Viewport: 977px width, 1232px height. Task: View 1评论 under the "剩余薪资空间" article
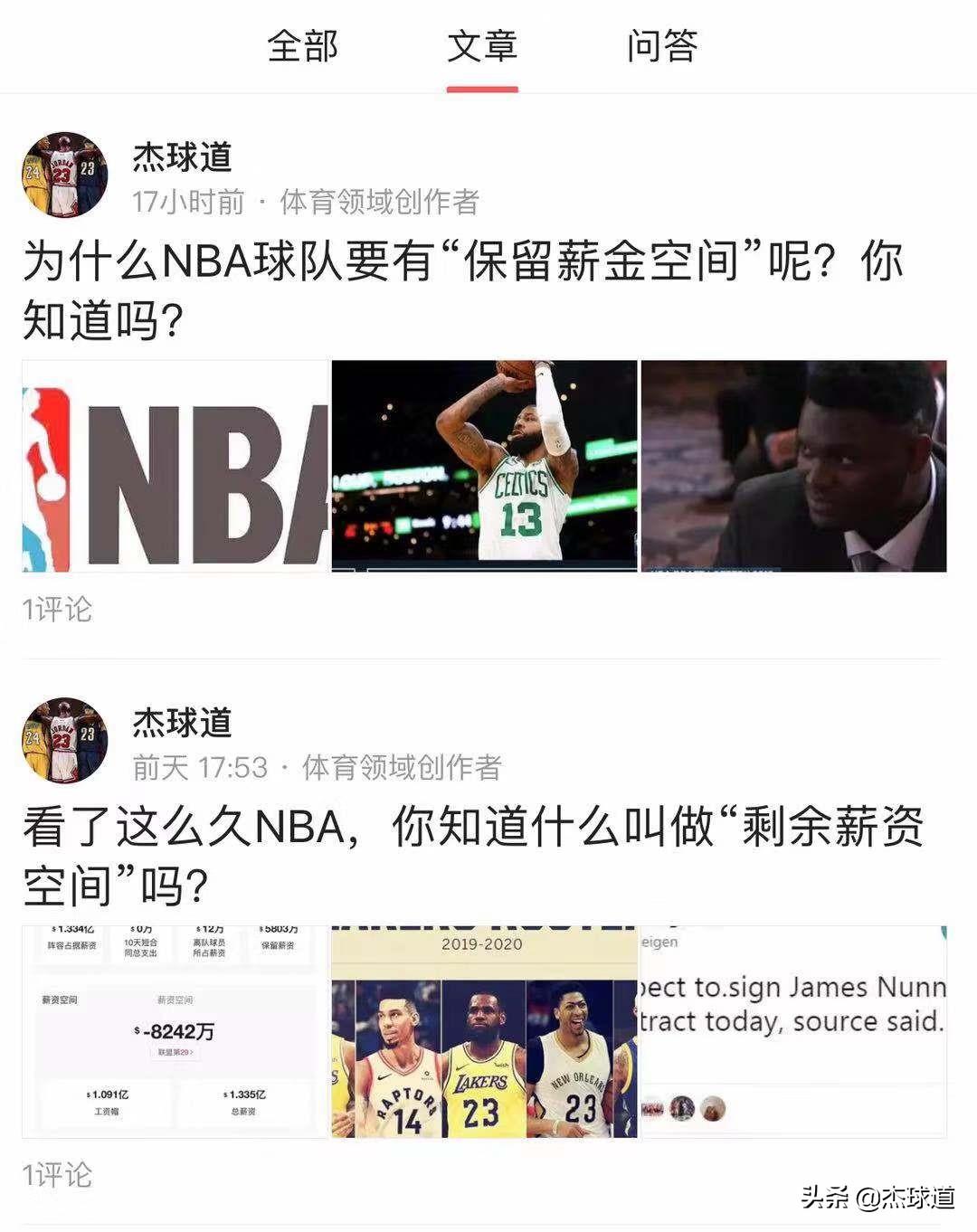pyautogui.click(x=57, y=1175)
